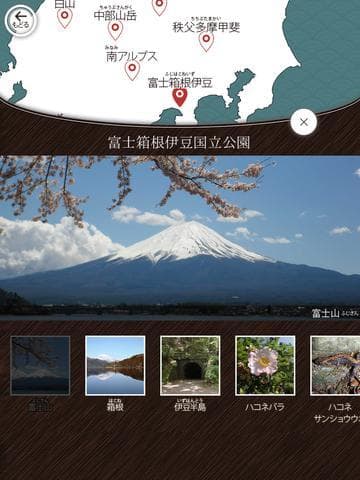
Task: Tap the もどる back button
Action: [21, 20]
